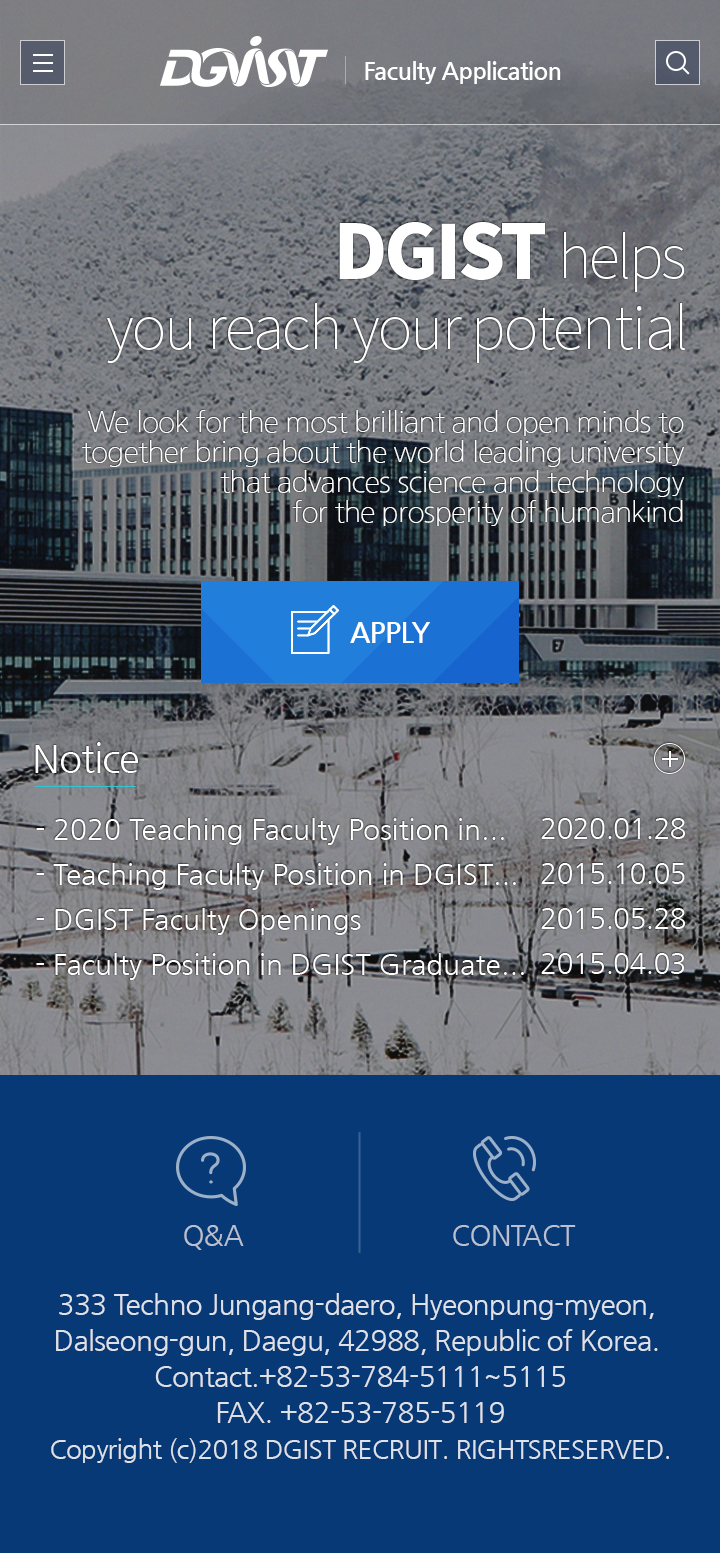Screen dimensions: 720x1553
Task: Open Faculty Position in DGIST Graduate notice
Action: [290, 965]
